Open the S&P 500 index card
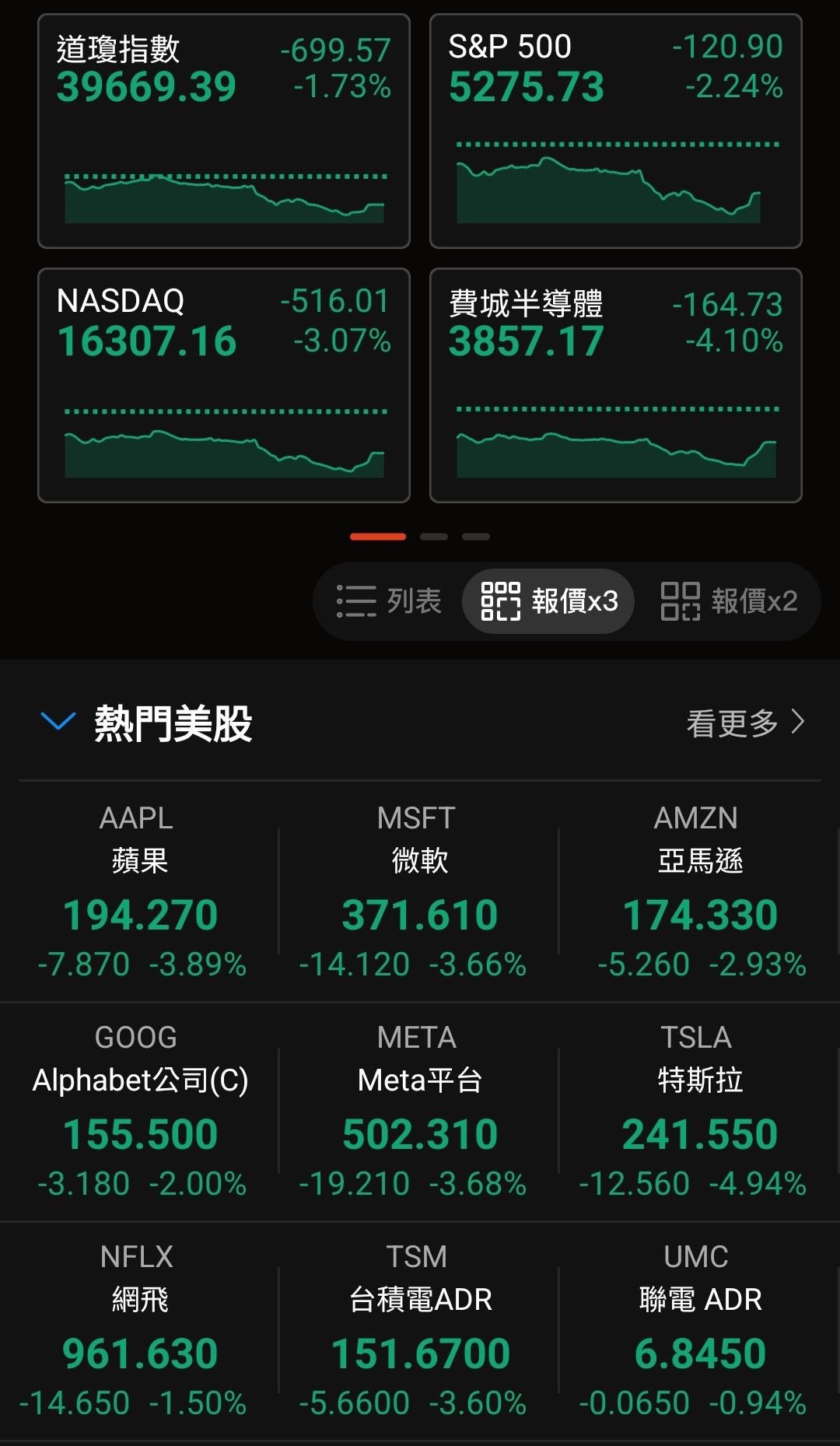The image size is (840, 1446). [x=615, y=128]
